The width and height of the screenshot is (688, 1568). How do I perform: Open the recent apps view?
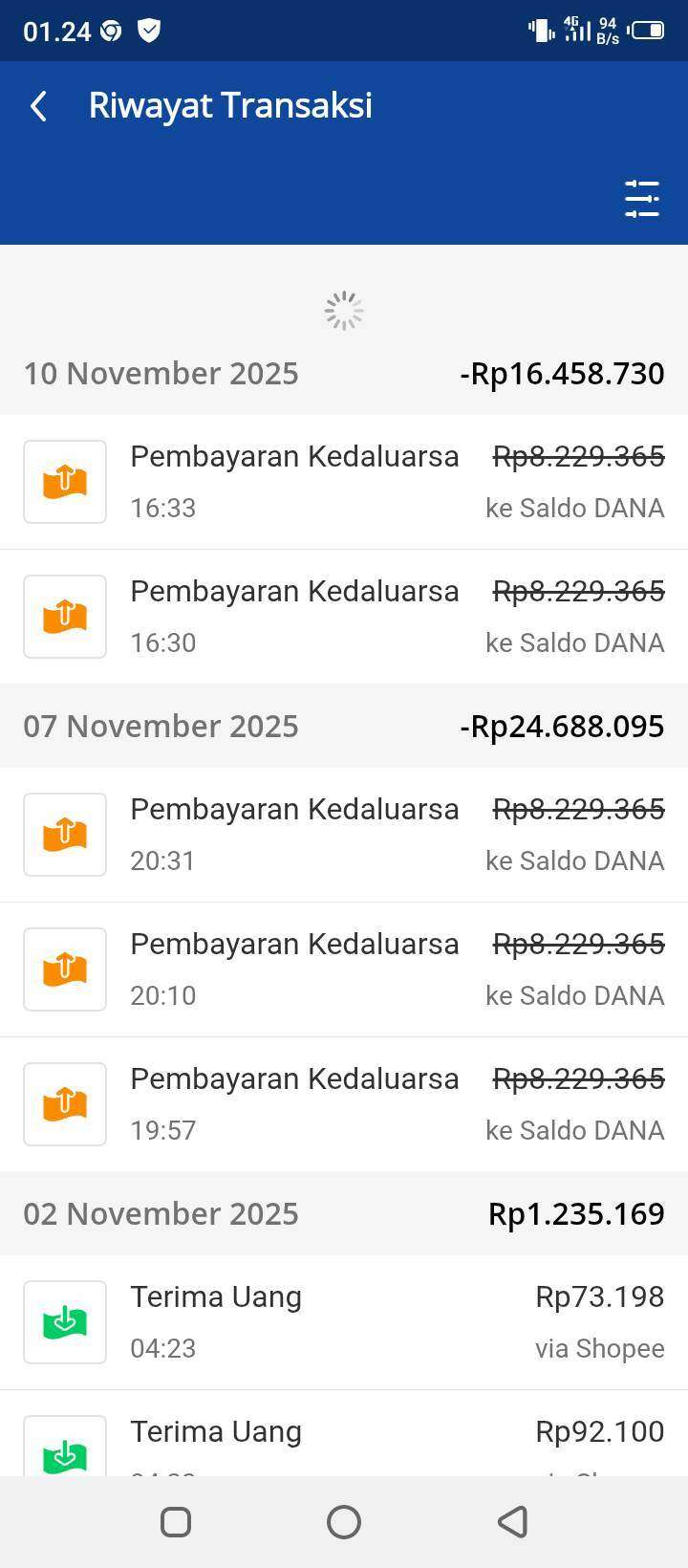tap(176, 1521)
